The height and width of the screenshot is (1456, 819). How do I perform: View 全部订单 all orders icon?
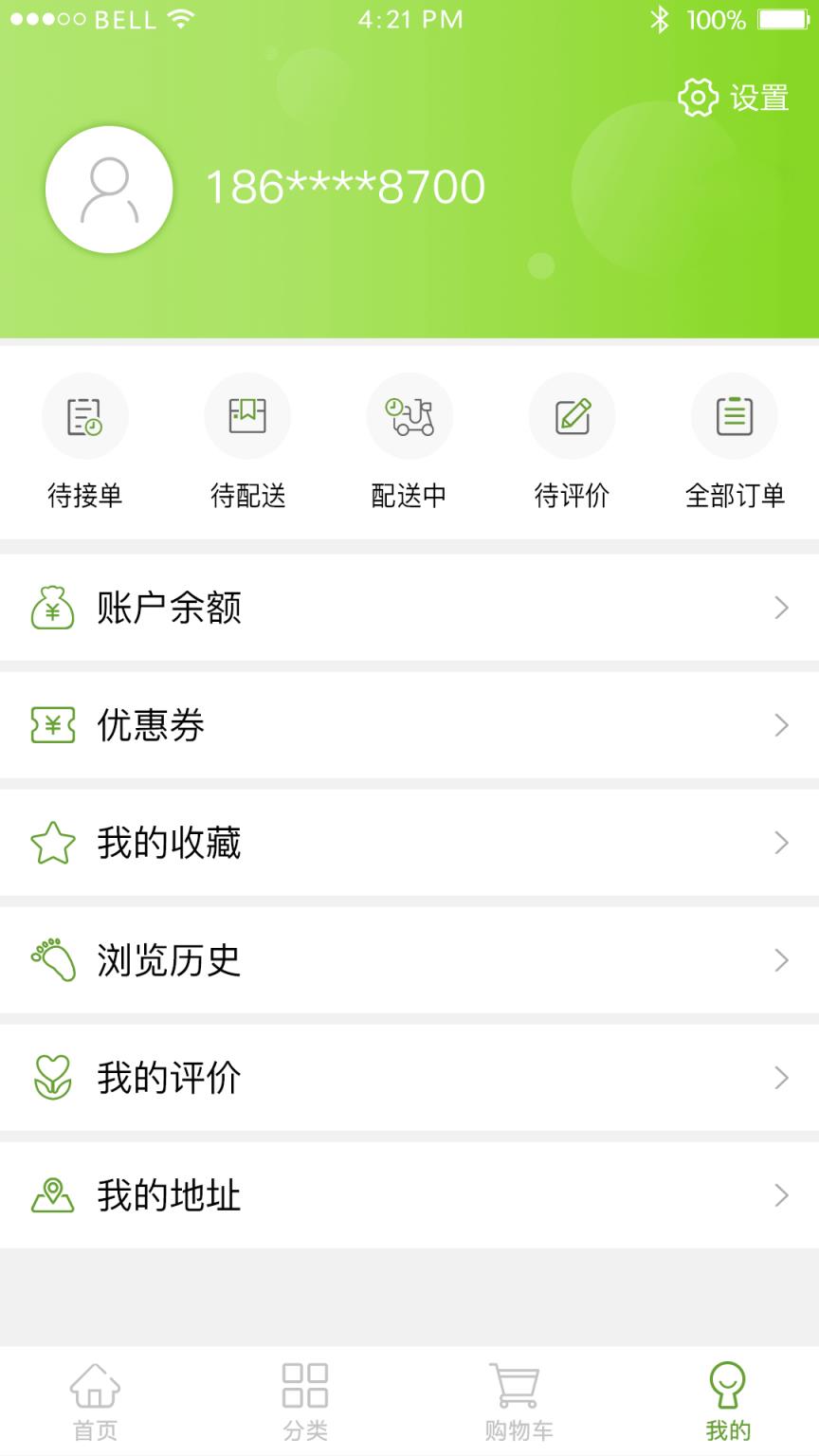[735, 415]
